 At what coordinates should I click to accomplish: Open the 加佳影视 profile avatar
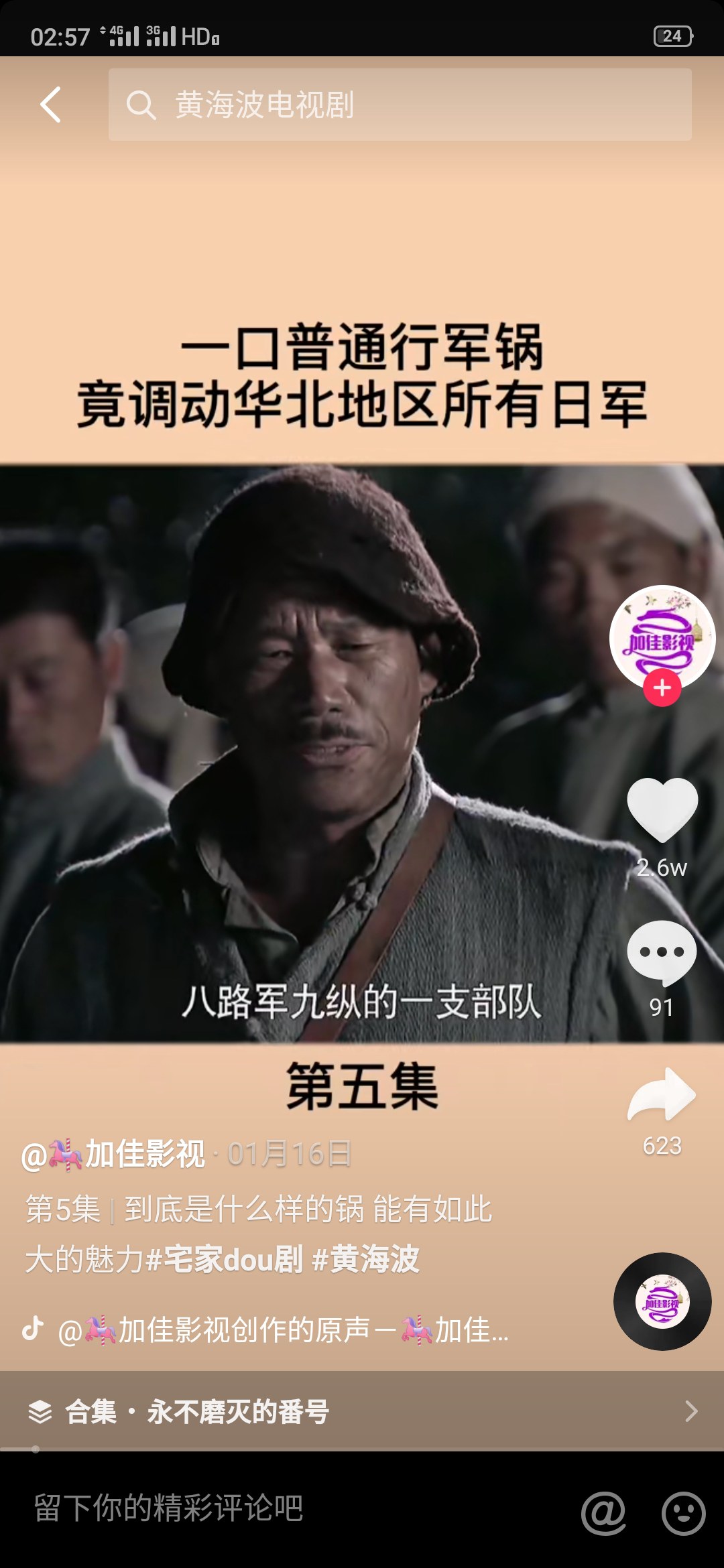(662, 638)
